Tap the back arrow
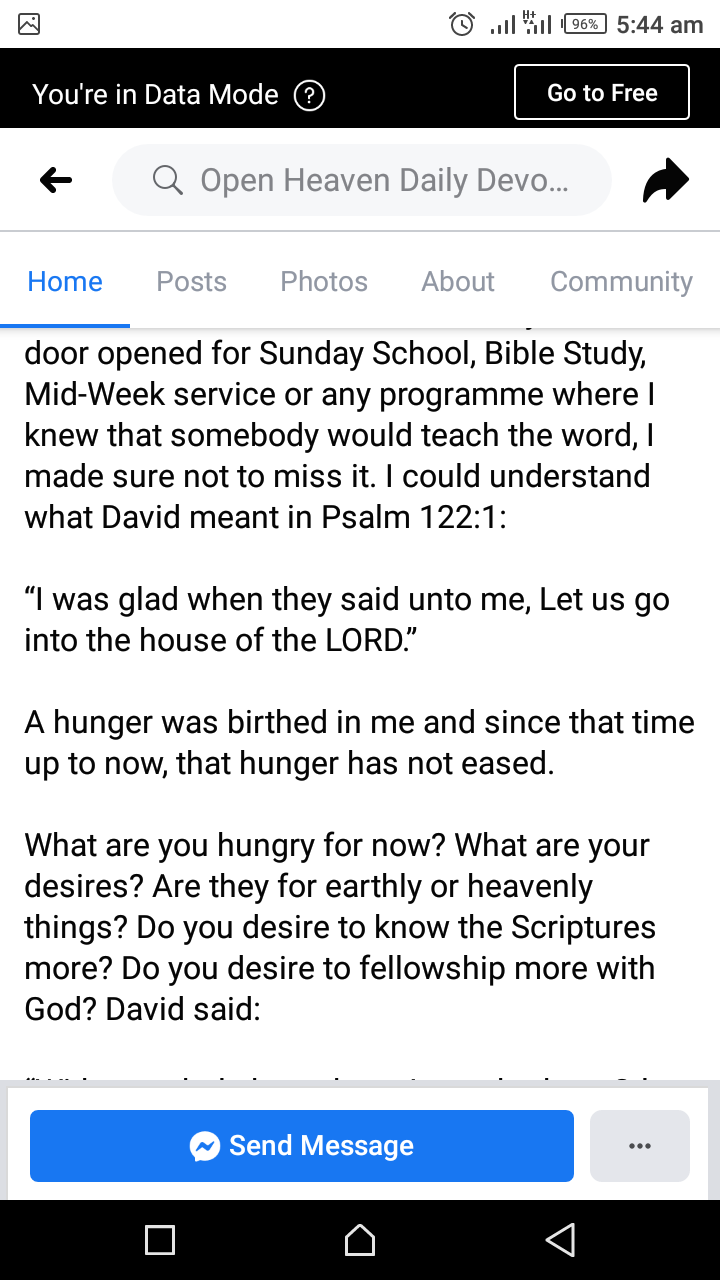The width and height of the screenshot is (720, 1280). point(56,180)
